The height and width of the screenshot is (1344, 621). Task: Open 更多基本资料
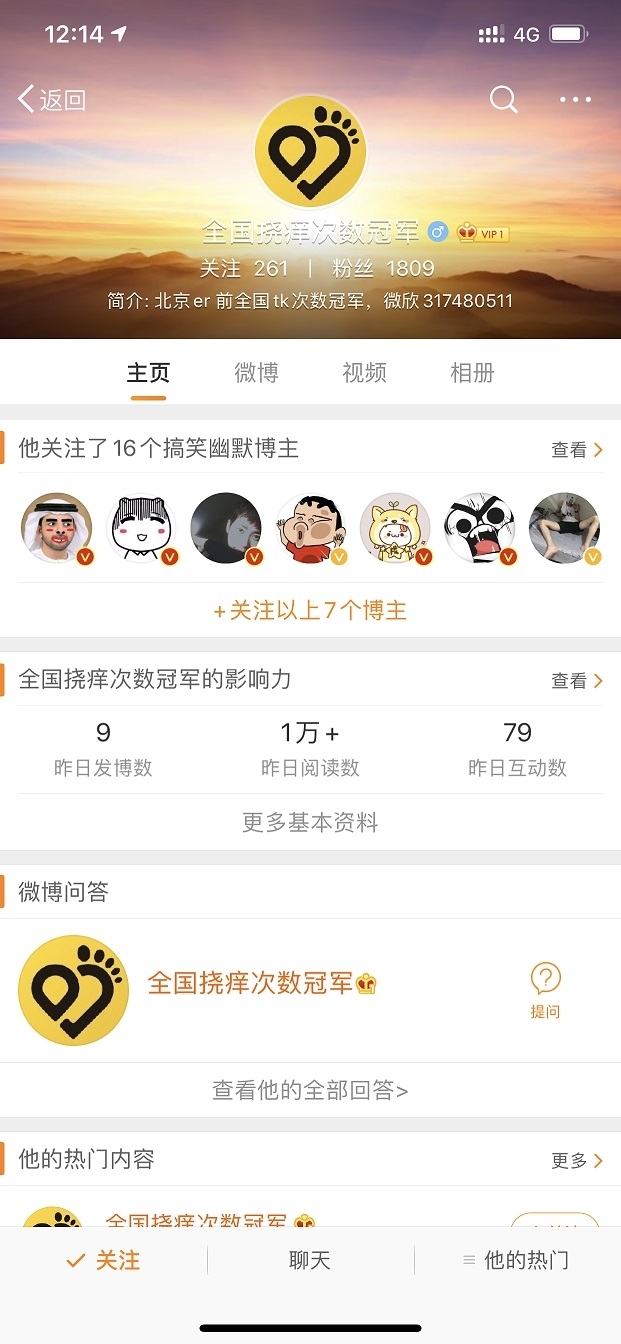310,822
